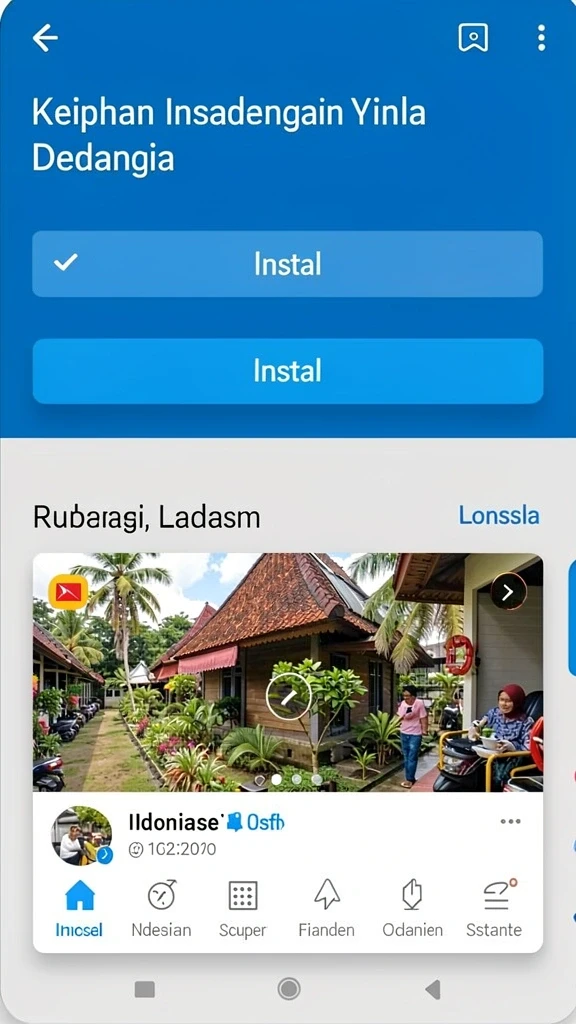This screenshot has height=1024, width=576.
Task: Open the yellow badge icon on the photo
Action: pyautogui.click(x=68, y=592)
